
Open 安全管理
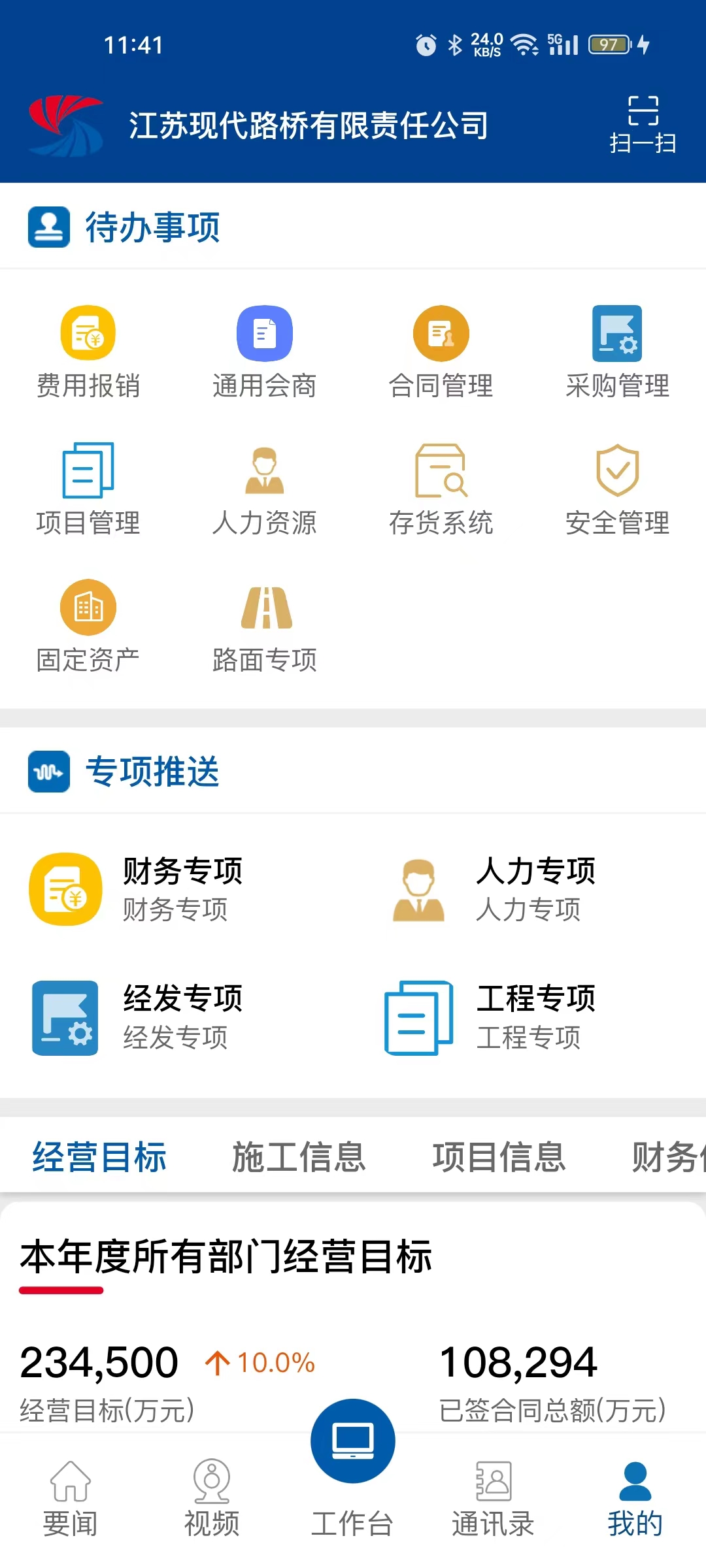point(618,490)
